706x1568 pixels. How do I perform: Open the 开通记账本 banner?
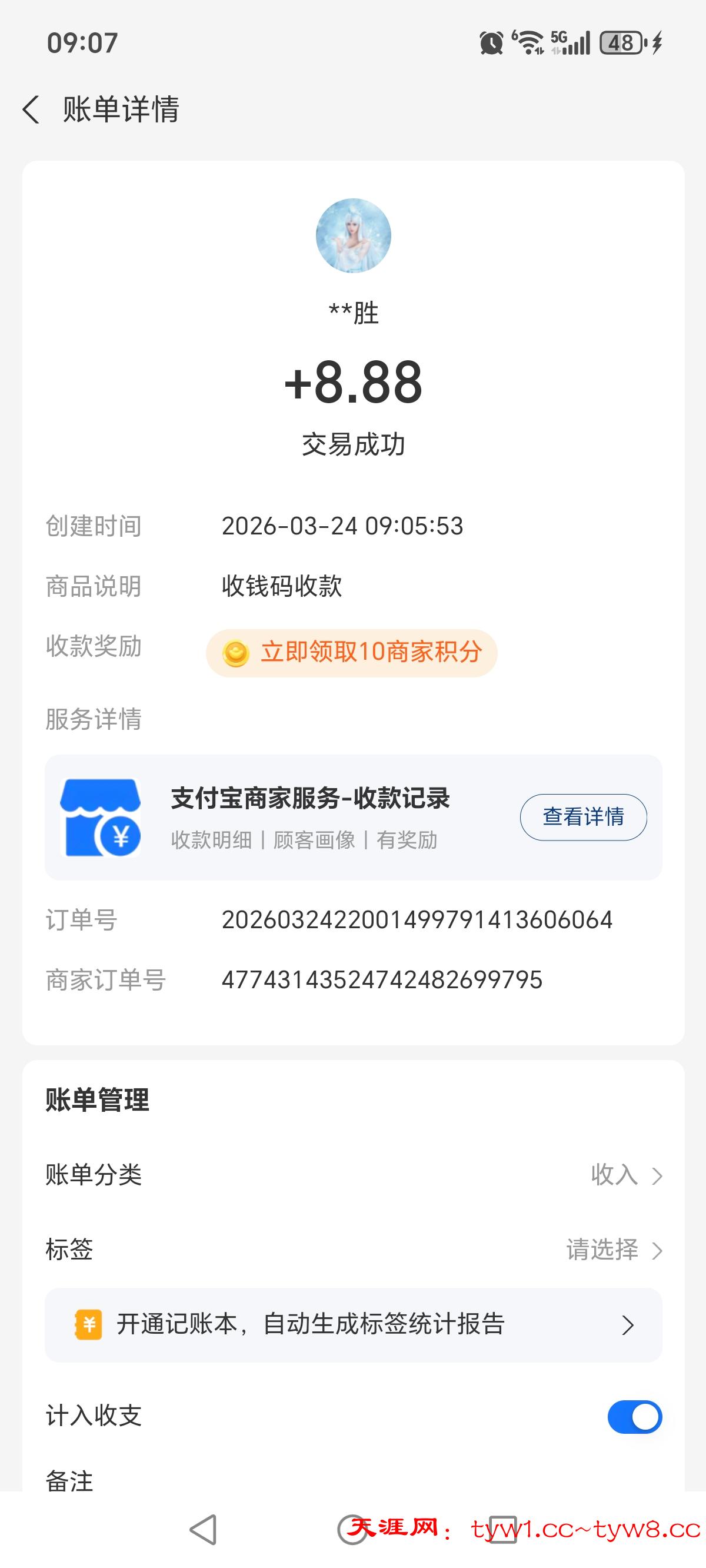[353, 1324]
